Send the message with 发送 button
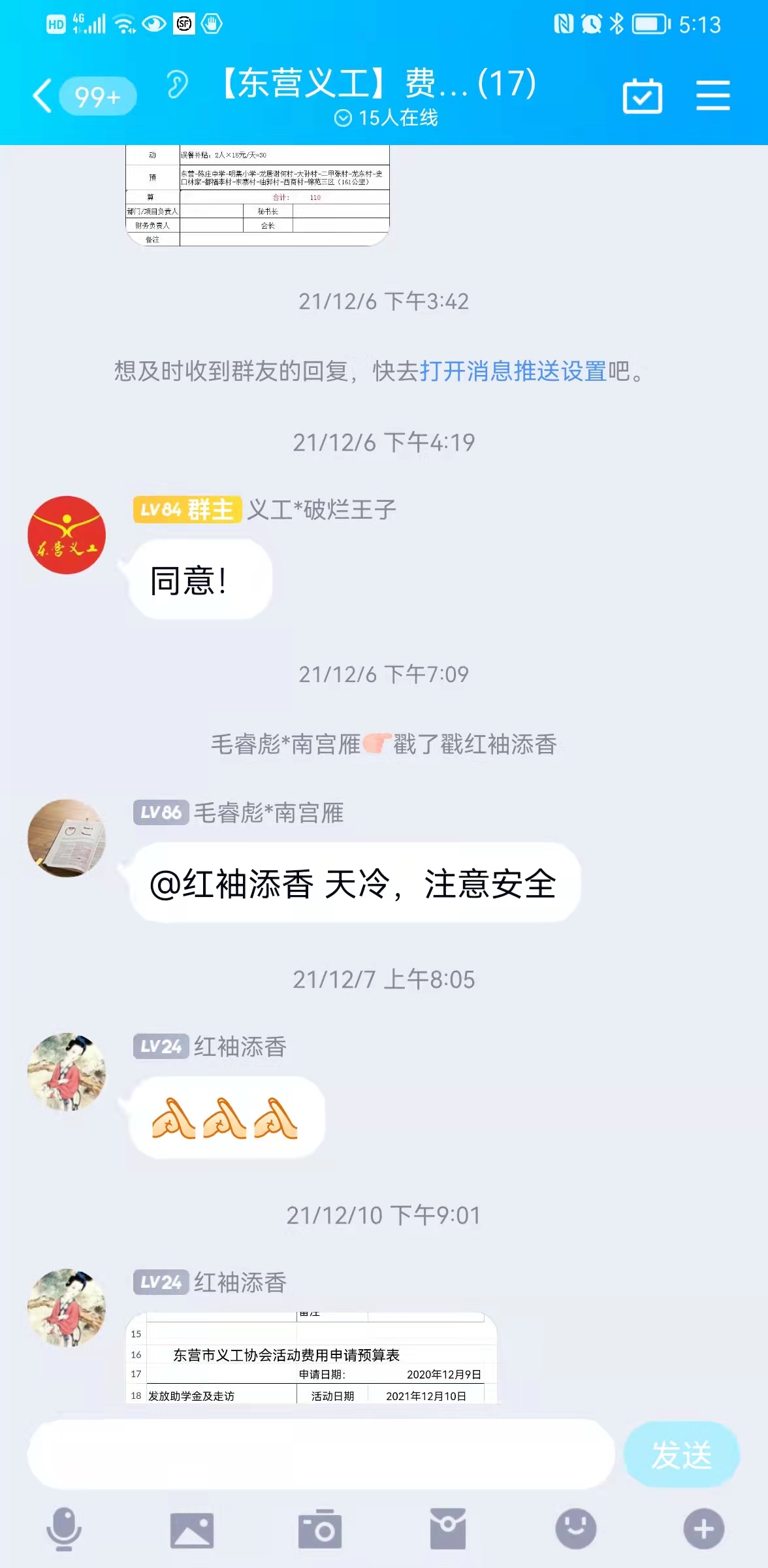 click(681, 1454)
